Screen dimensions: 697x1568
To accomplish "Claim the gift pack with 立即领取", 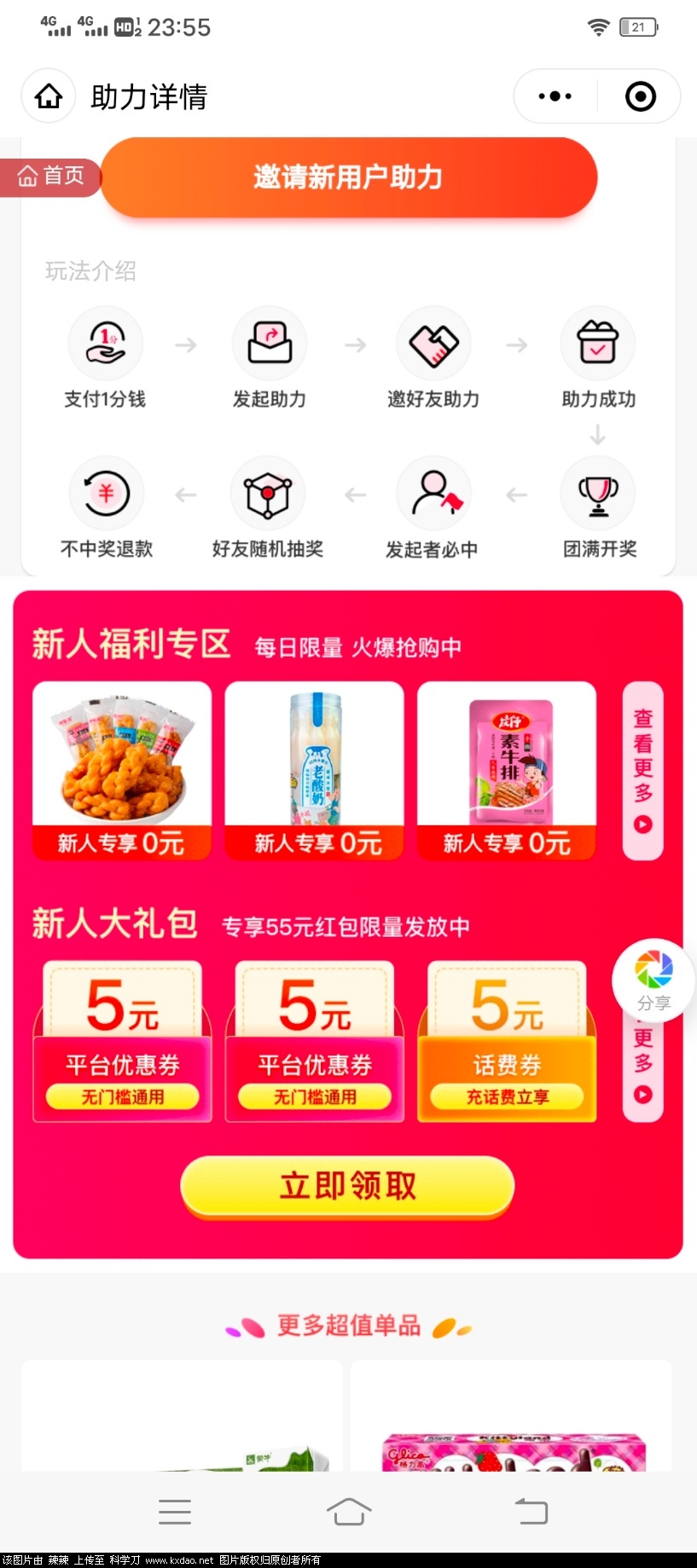I will point(347,1185).
